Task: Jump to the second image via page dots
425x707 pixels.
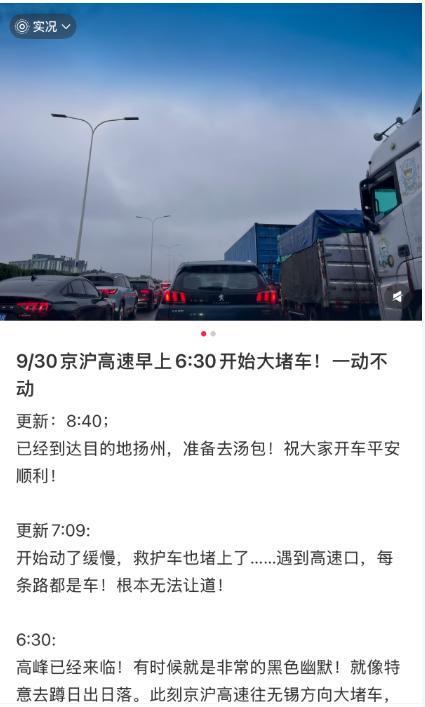Action: 213,334
